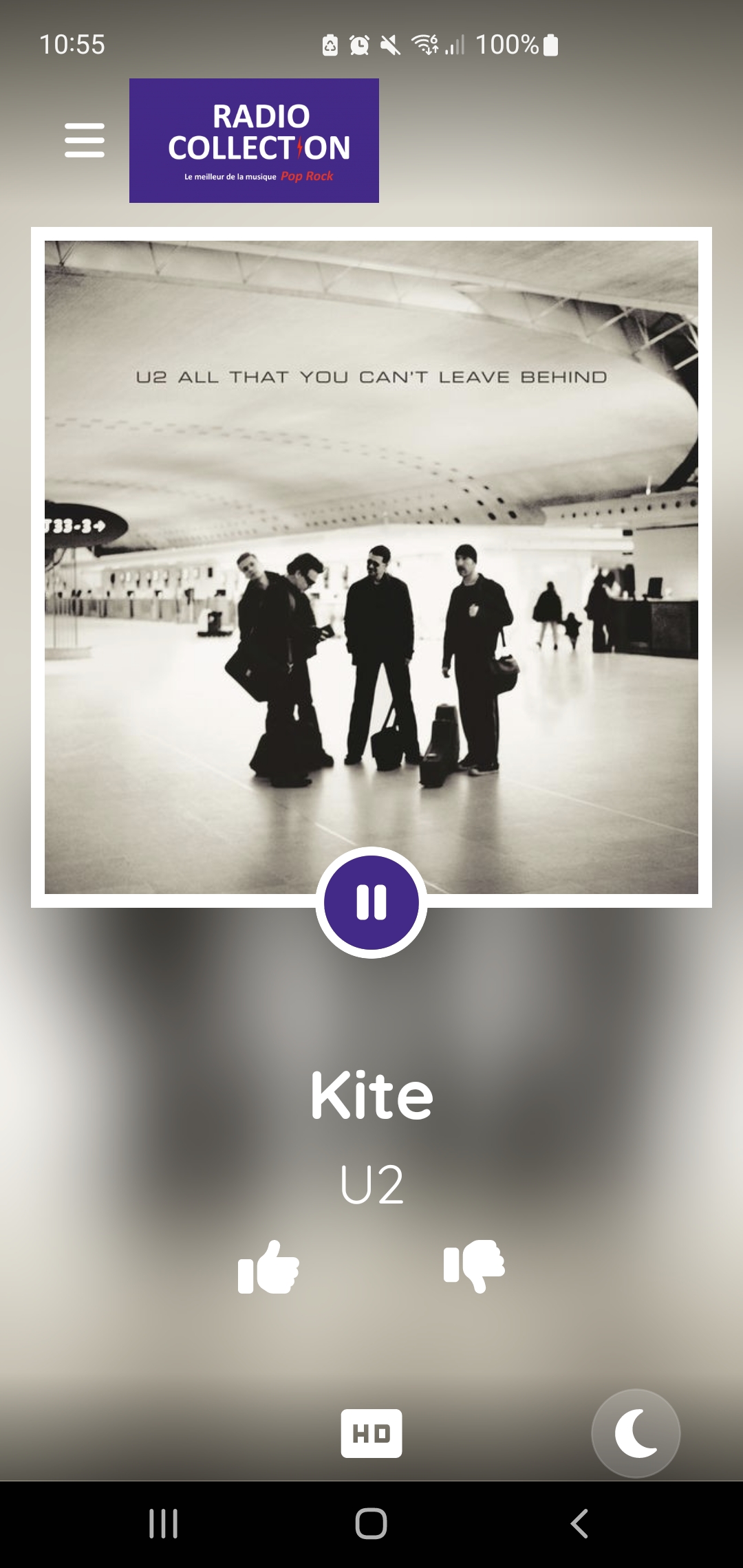743x1568 pixels.
Task: Toggle HD audio quality
Action: point(371,1434)
